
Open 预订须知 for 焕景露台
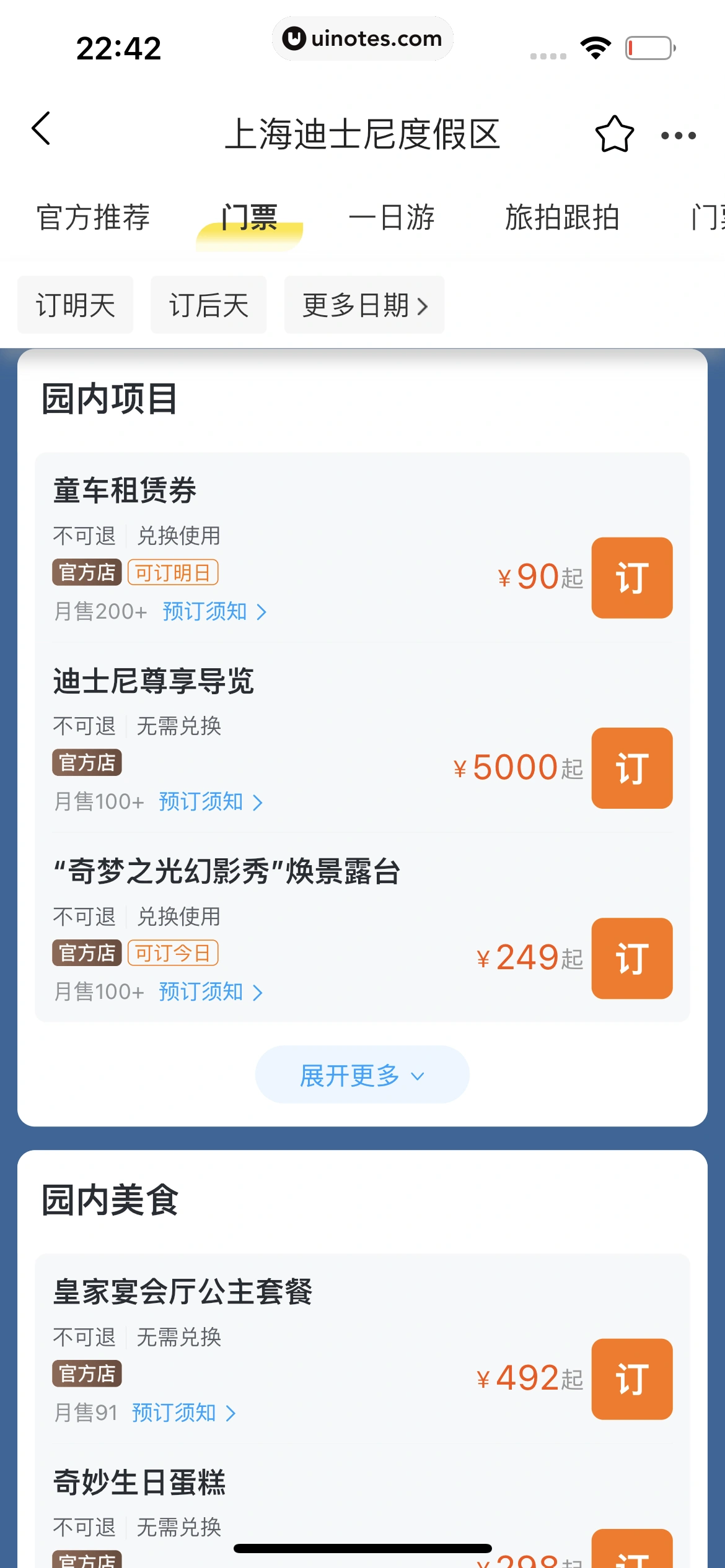coord(210,992)
